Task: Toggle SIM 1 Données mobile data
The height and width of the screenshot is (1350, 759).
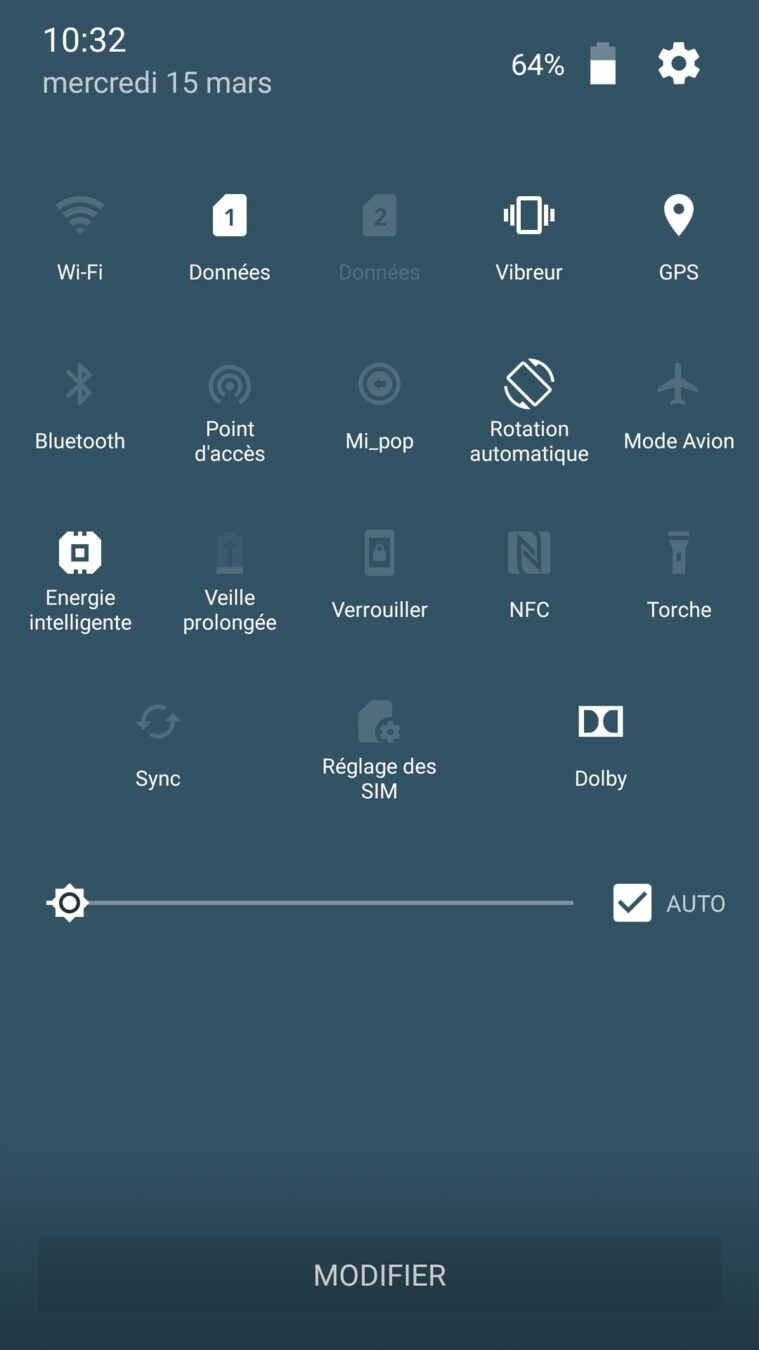Action: point(229,216)
